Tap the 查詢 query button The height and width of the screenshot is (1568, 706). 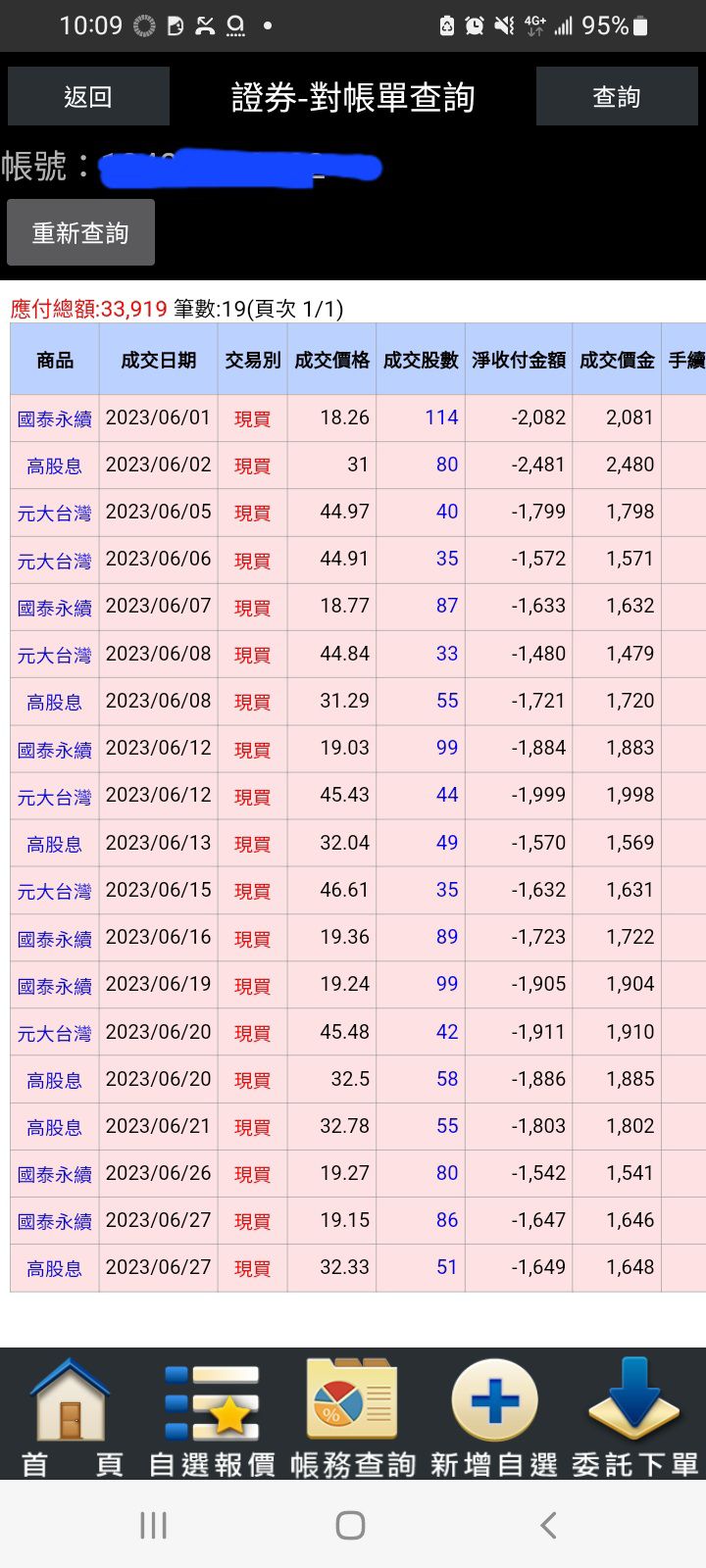pos(616,96)
